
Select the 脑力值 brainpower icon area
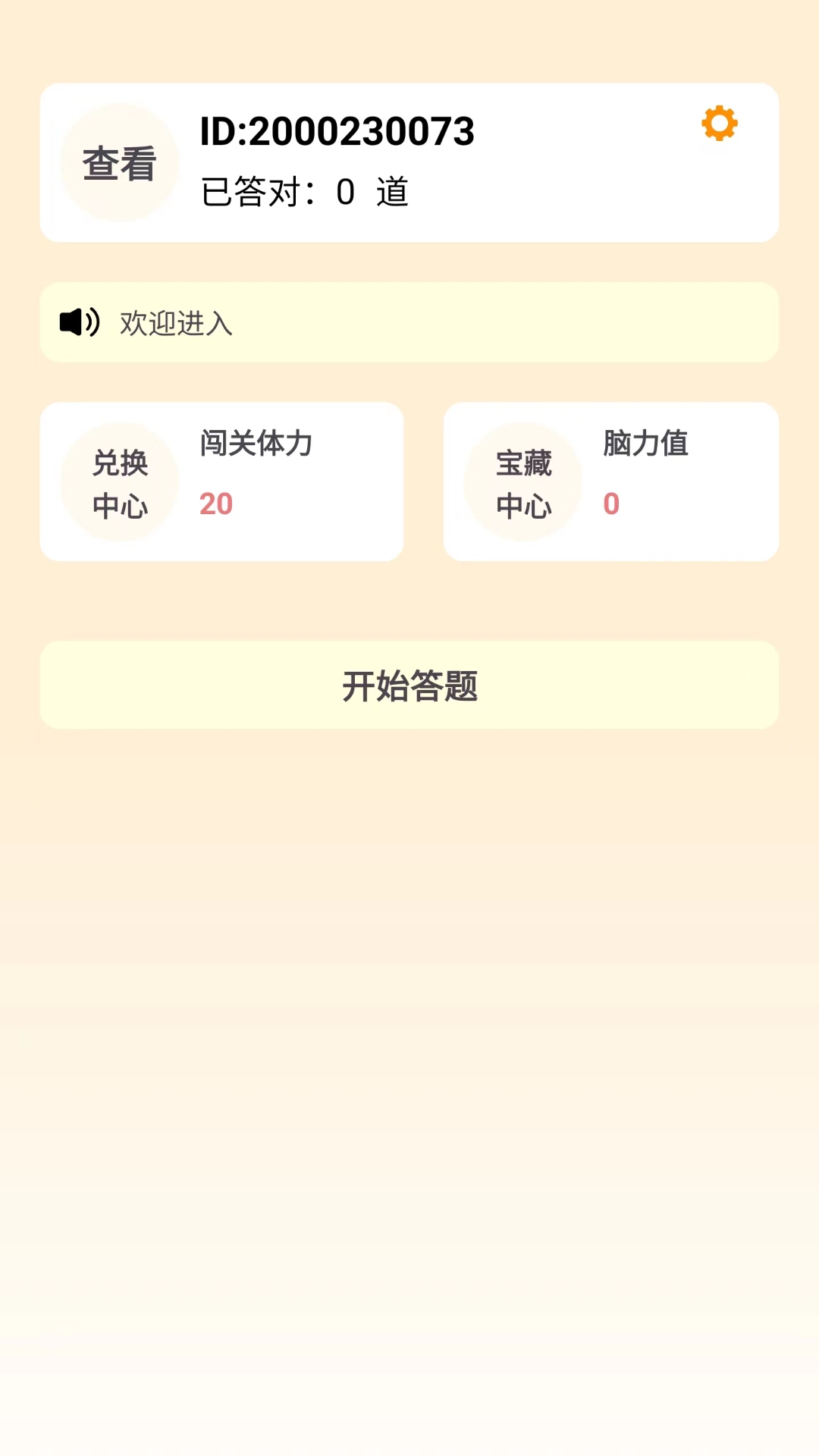coord(644,445)
